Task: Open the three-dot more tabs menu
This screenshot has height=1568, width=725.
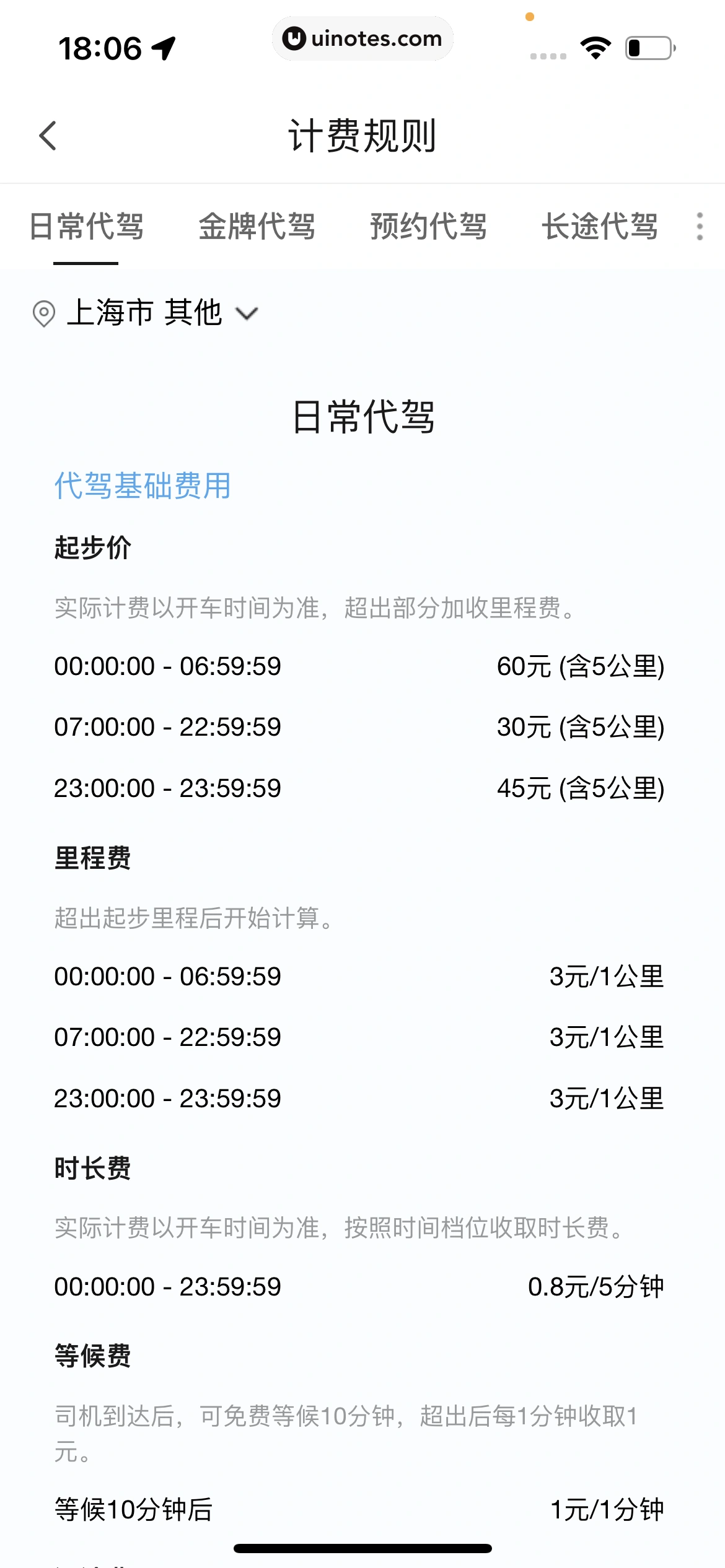Action: (x=700, y=226)
